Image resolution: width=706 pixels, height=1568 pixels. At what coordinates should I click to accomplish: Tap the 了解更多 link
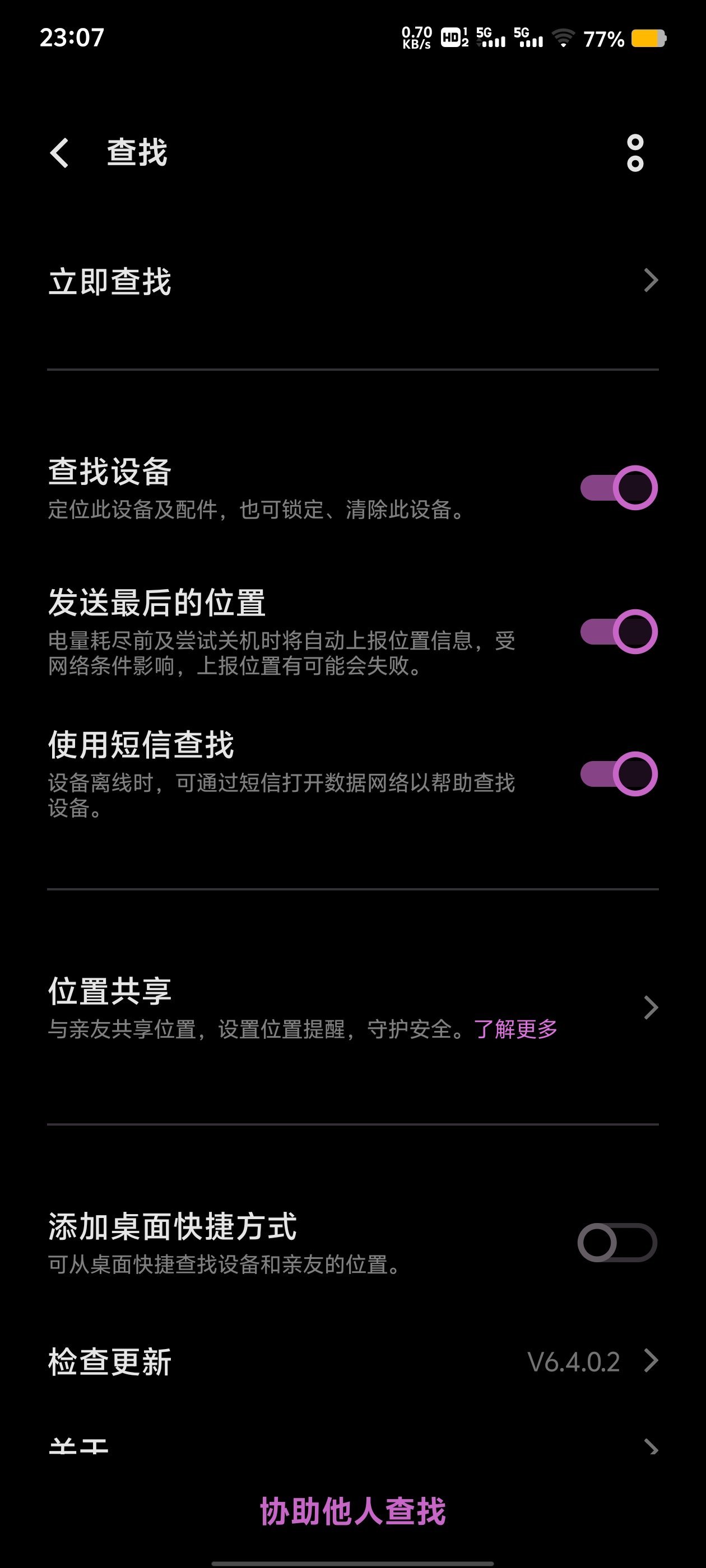[515, 1029]
